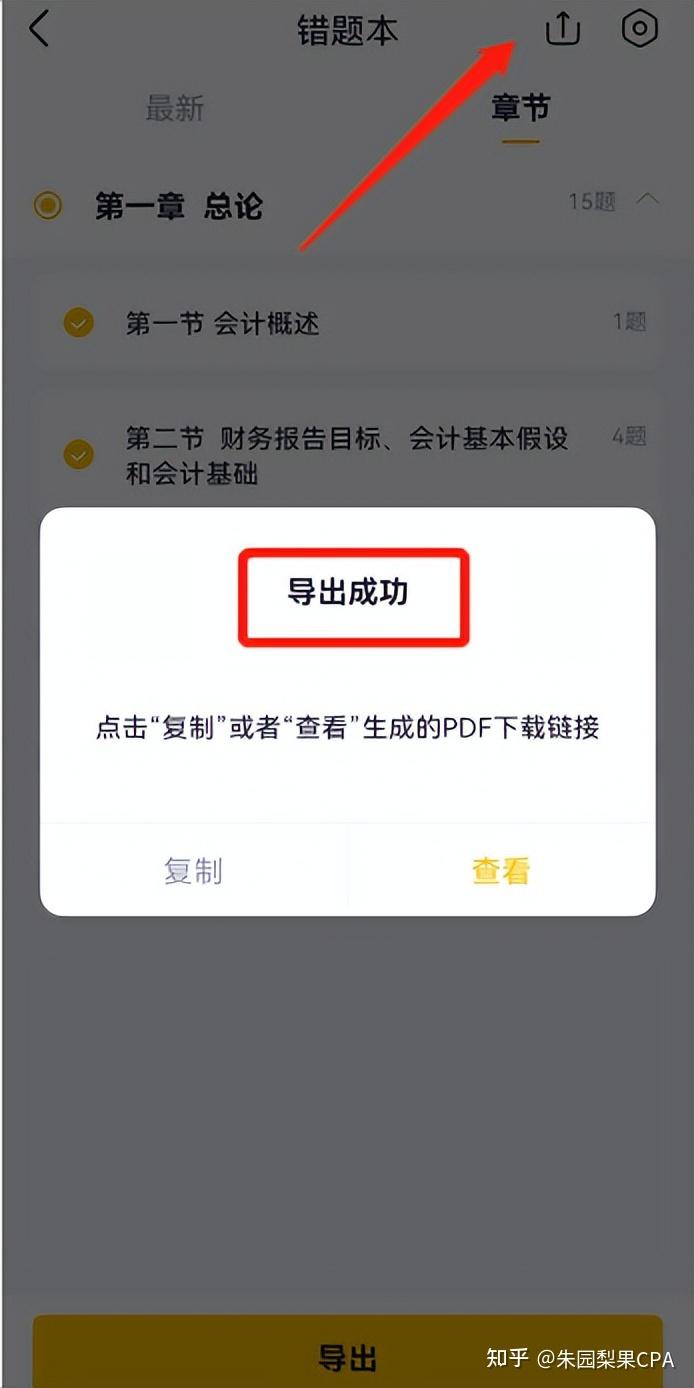
Task: Tap the share/export icon in header
Action: [x=562, y=30]
